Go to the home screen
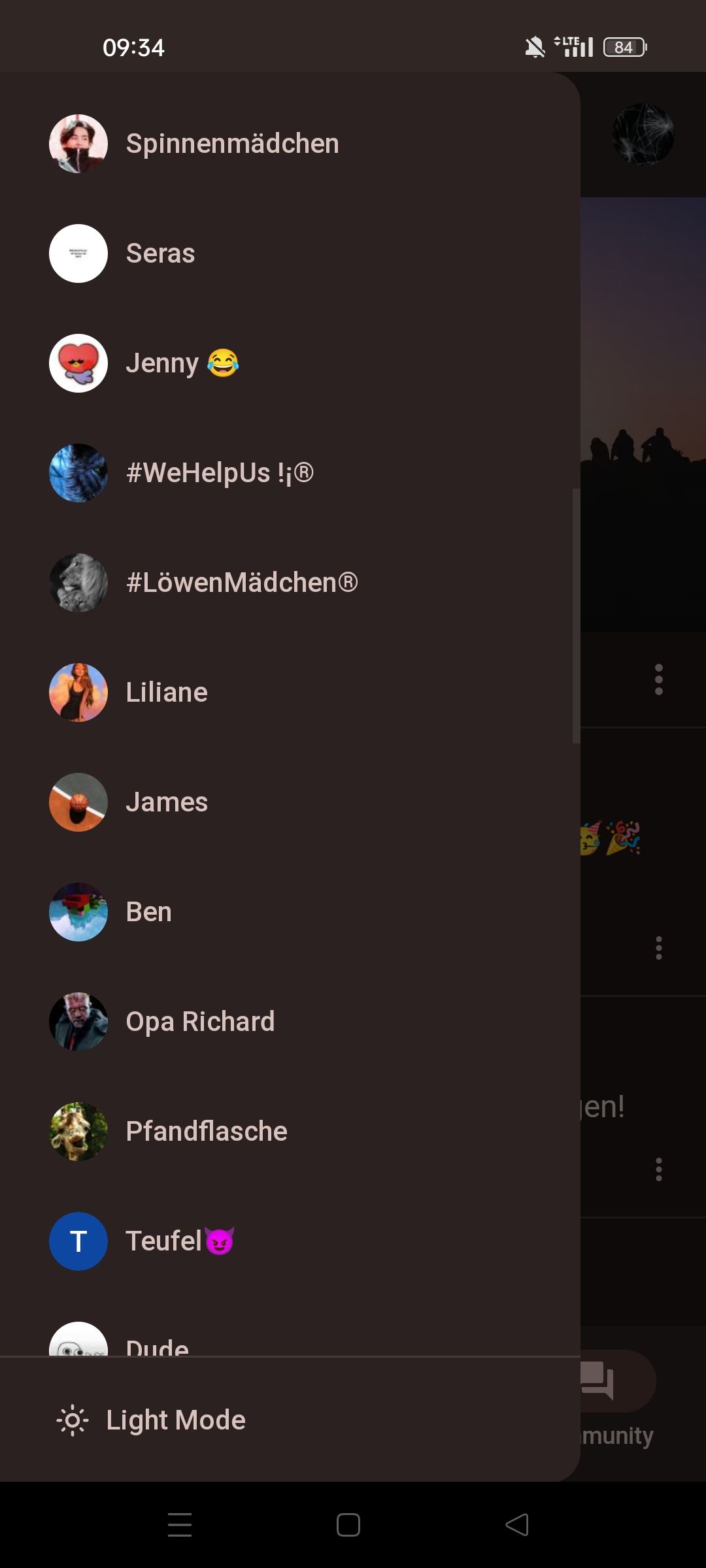 pos(348,1525)
